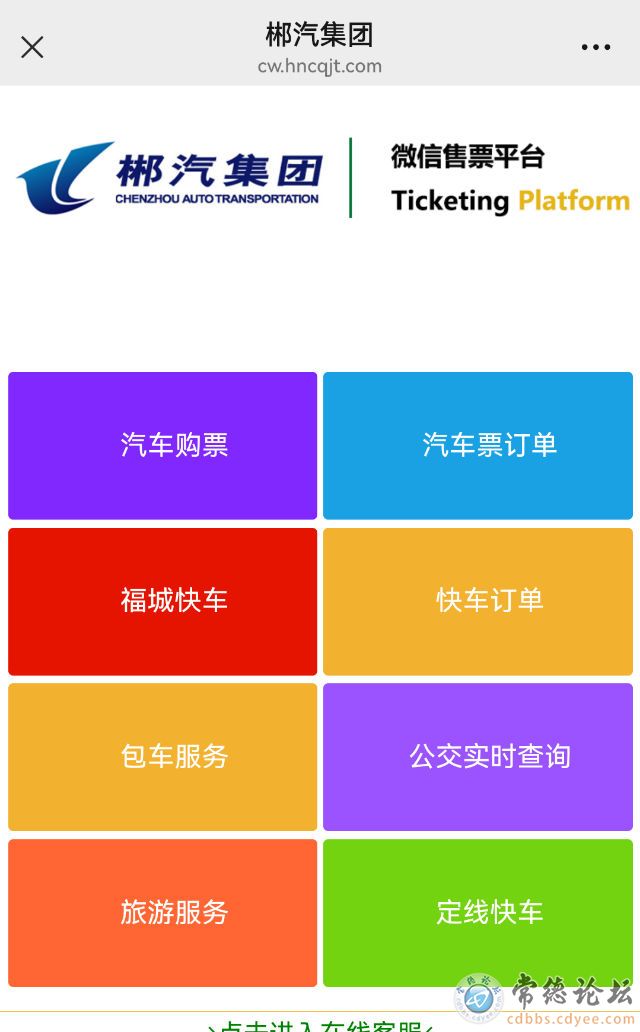This screenshot has width=640, height=1032.
Task: View 汽车票订单 orders
Action: [478, 445]
